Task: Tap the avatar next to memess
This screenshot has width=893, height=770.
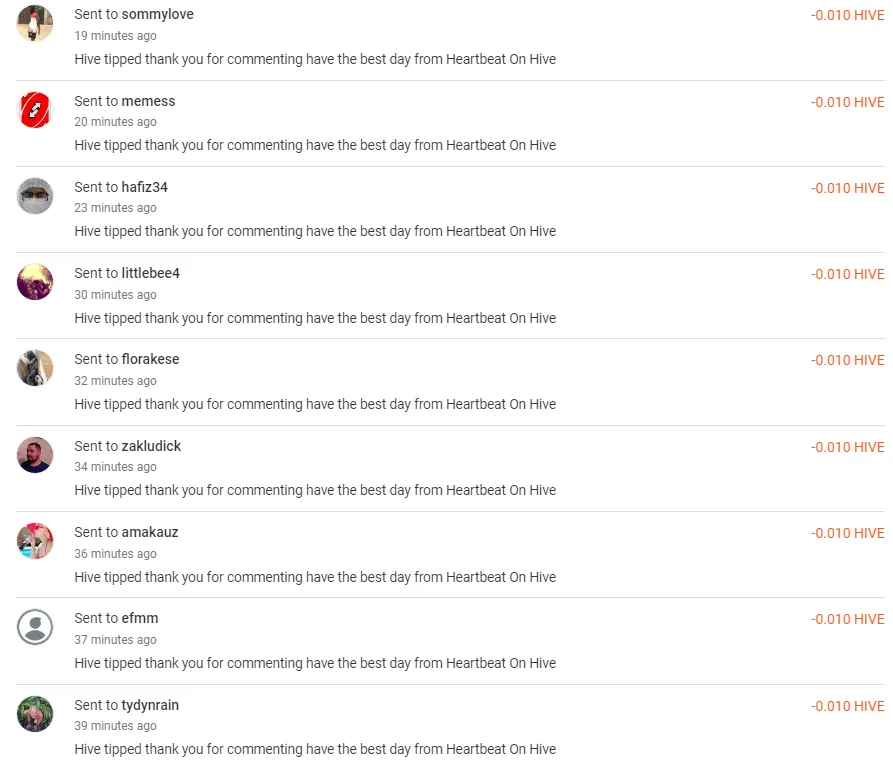Action: coord(35,110)
